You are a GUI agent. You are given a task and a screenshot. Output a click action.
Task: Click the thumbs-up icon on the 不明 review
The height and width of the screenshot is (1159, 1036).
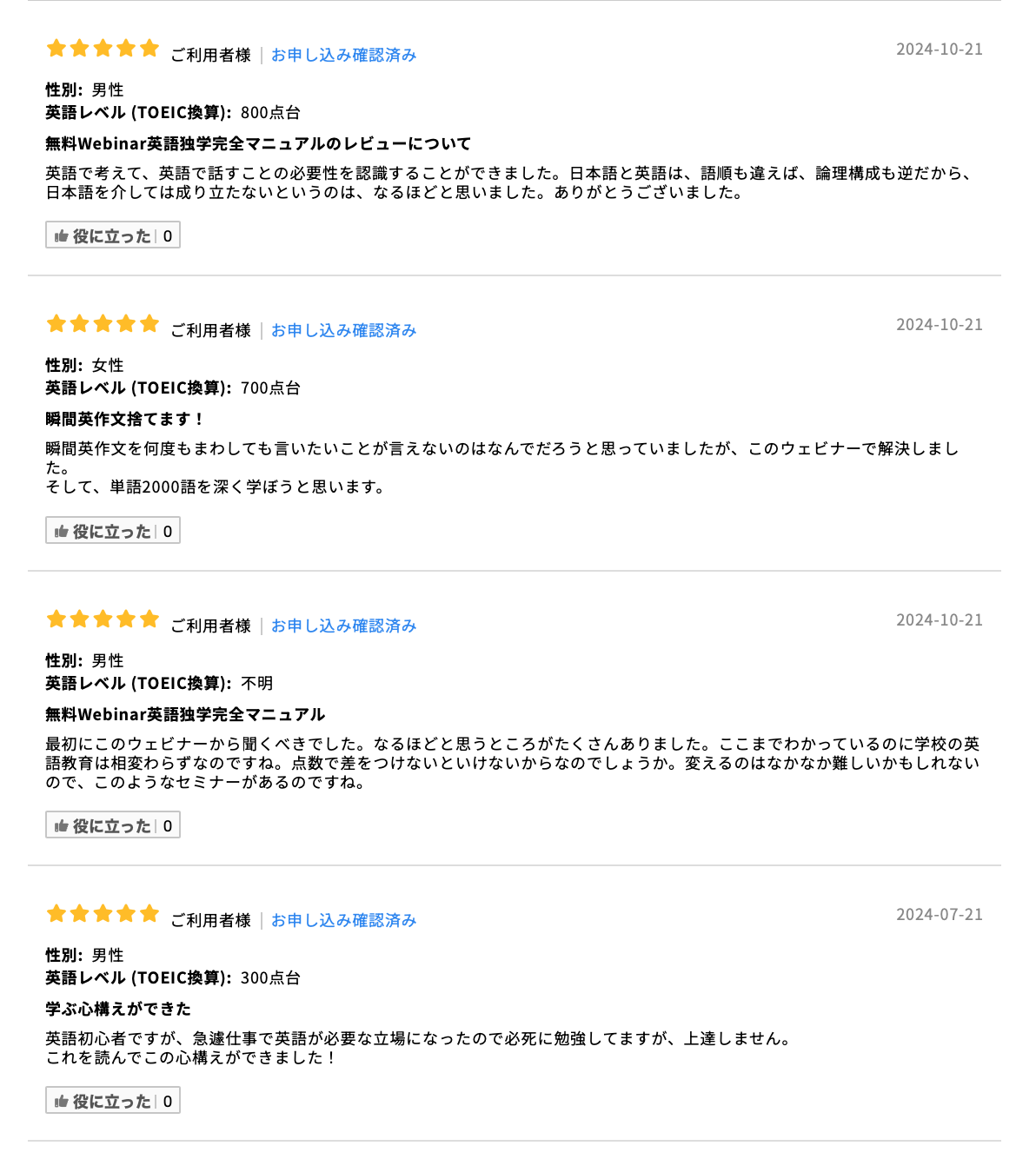(61, 825)
